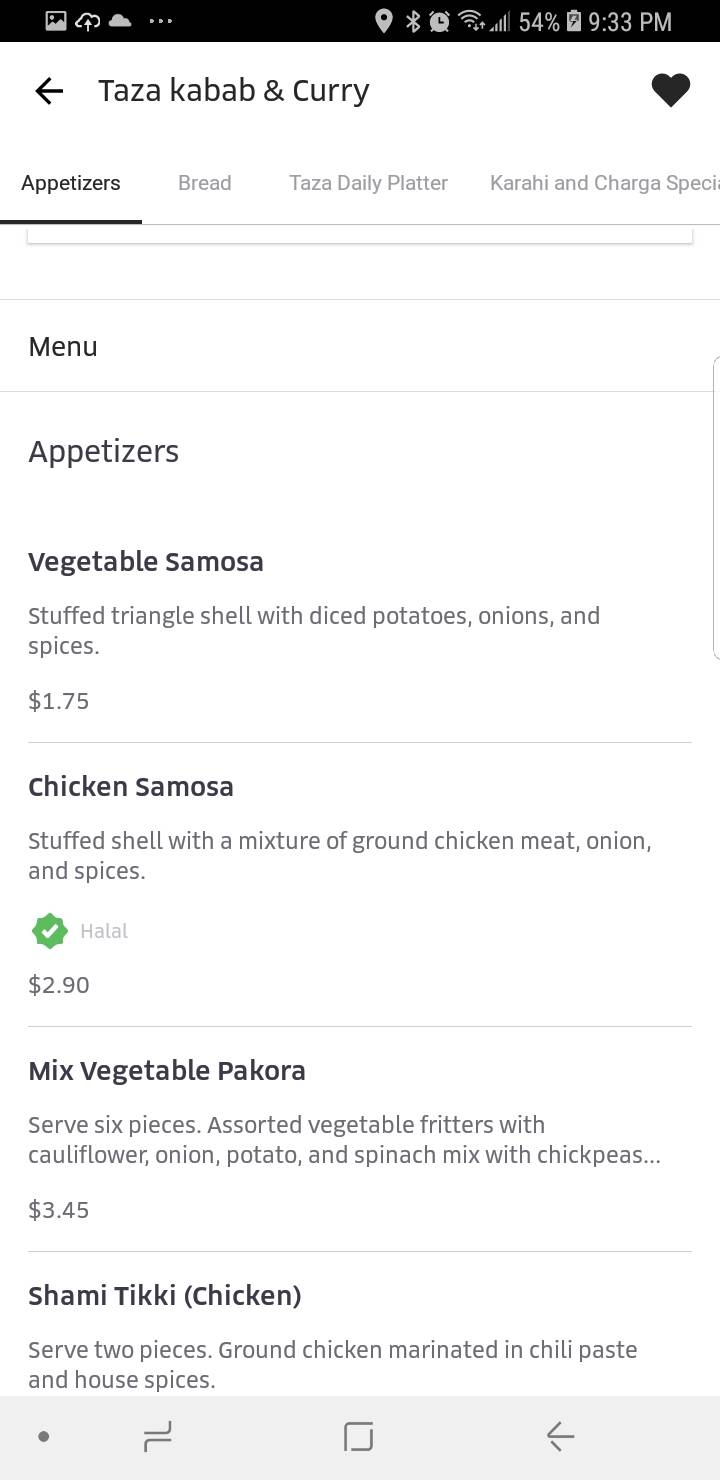This screenshot has height=1480, width=720.
Task: Open the recent apps overview
Action: click(x=158, y=1437)
